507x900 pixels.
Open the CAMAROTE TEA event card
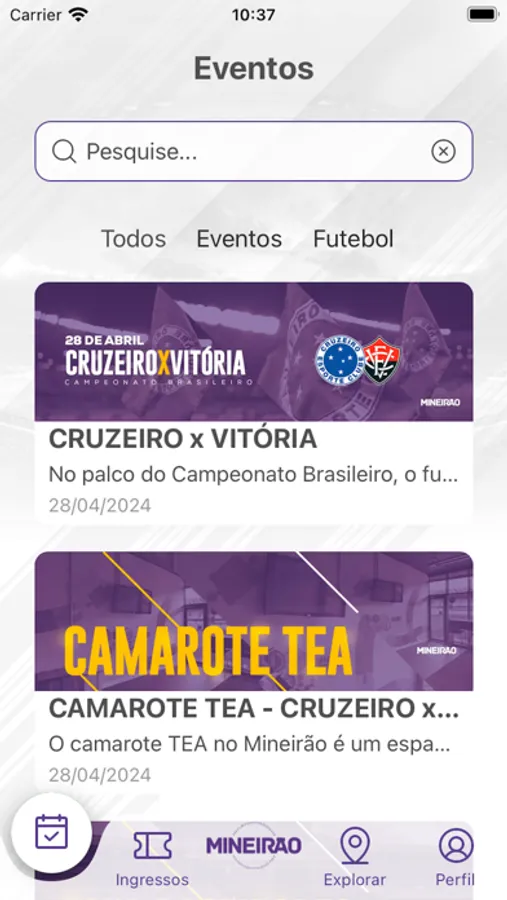[x=254, y=672]
